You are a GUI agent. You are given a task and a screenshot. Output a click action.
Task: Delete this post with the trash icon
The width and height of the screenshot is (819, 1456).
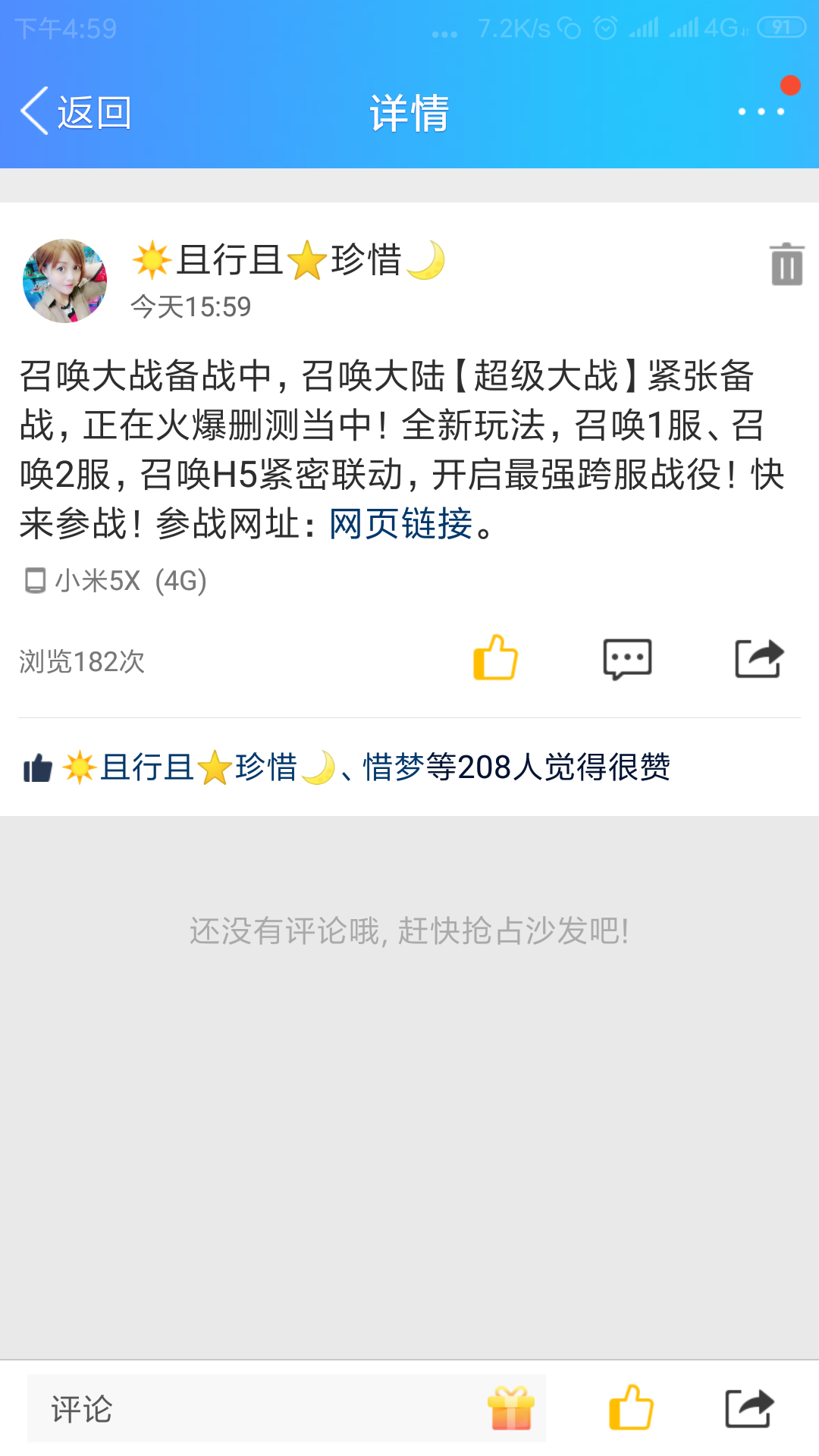coord(786,264)
